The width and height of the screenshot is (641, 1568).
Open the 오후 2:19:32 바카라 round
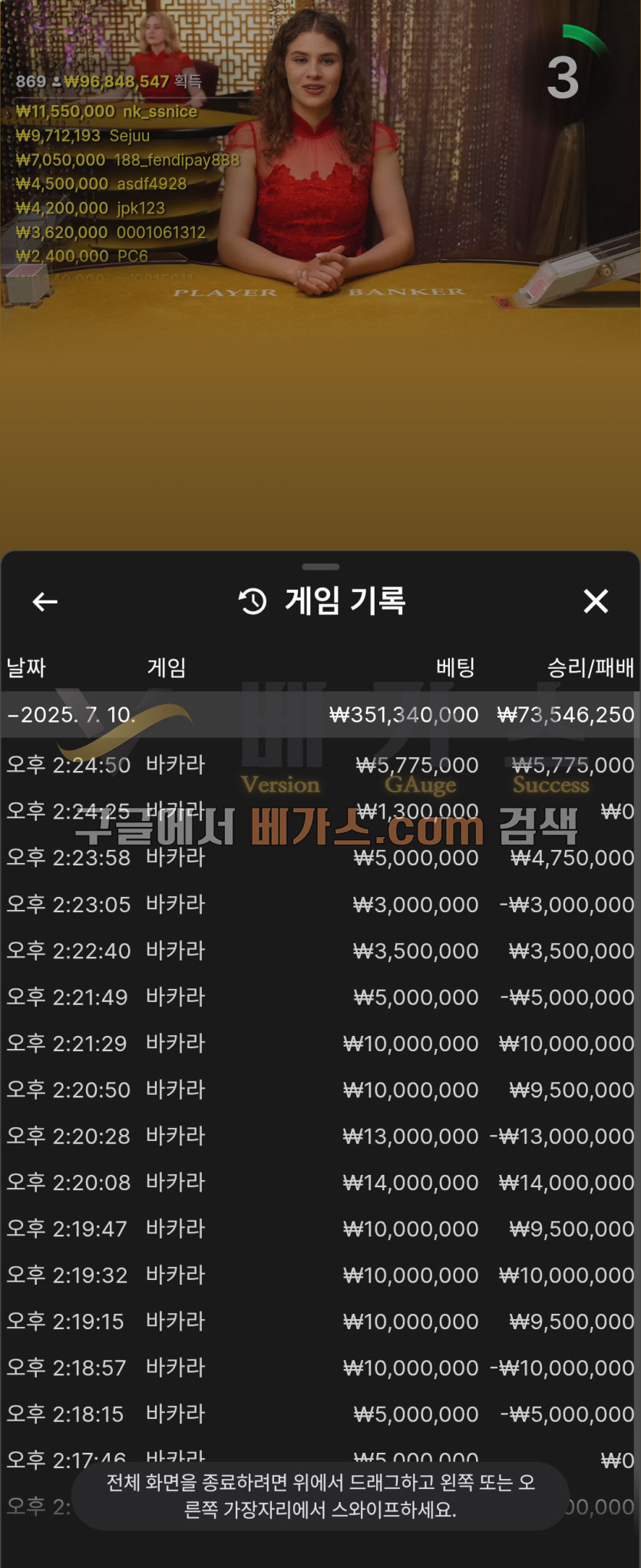coord(320,1275)
